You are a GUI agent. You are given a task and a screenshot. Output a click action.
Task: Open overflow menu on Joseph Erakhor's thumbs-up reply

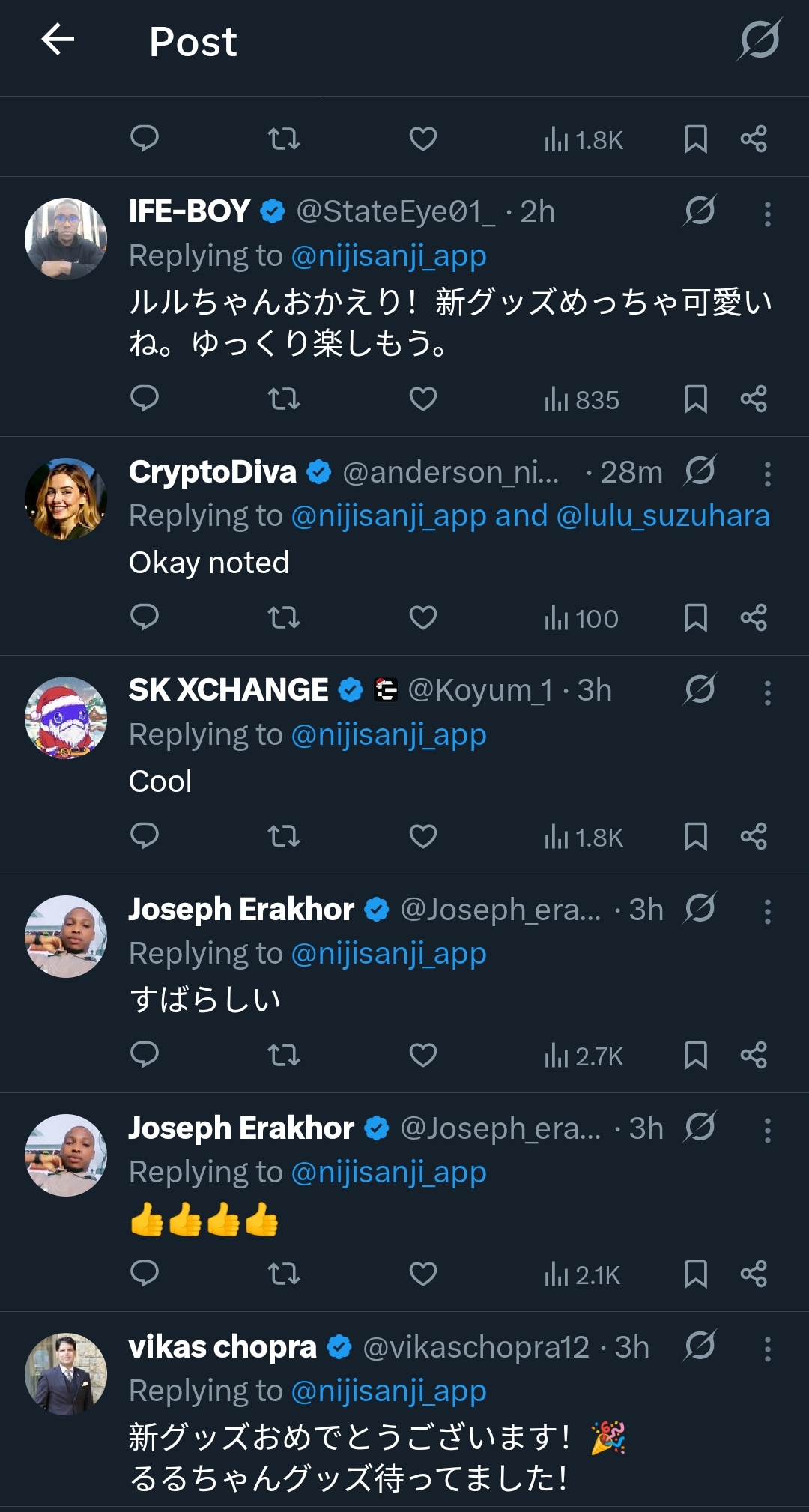point(767,1130)
